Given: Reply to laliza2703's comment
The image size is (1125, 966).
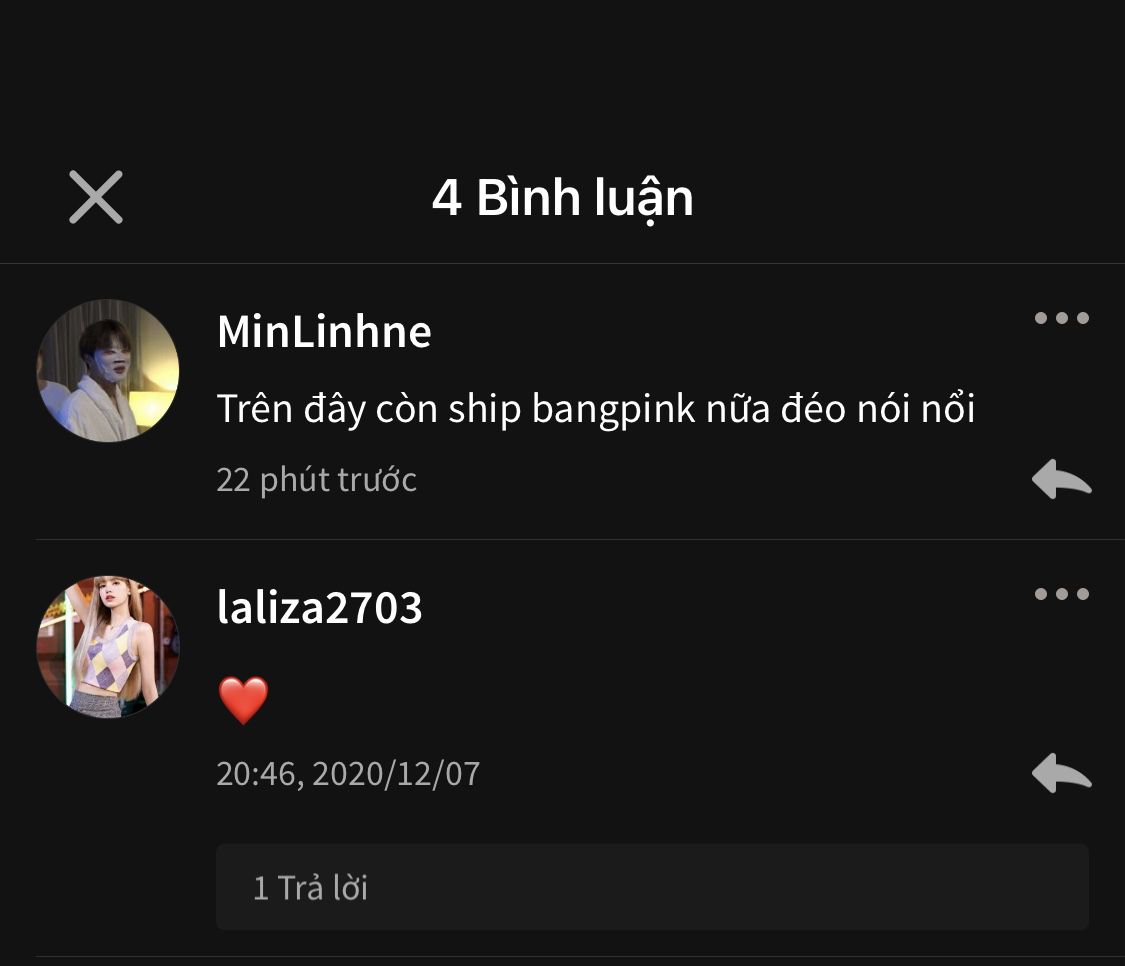Looking at the screenshot, I should click(x=1061, y=774).
